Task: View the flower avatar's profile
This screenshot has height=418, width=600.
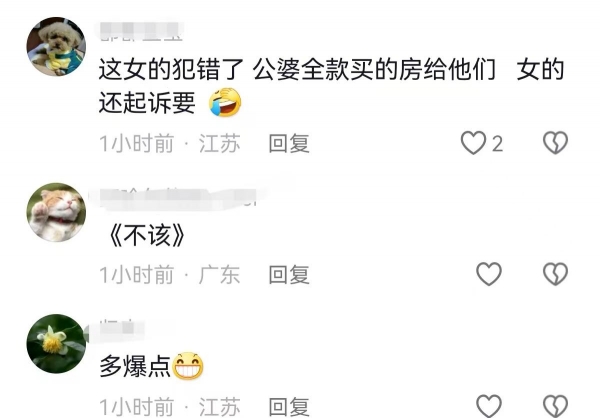Action: pos(55,343)
